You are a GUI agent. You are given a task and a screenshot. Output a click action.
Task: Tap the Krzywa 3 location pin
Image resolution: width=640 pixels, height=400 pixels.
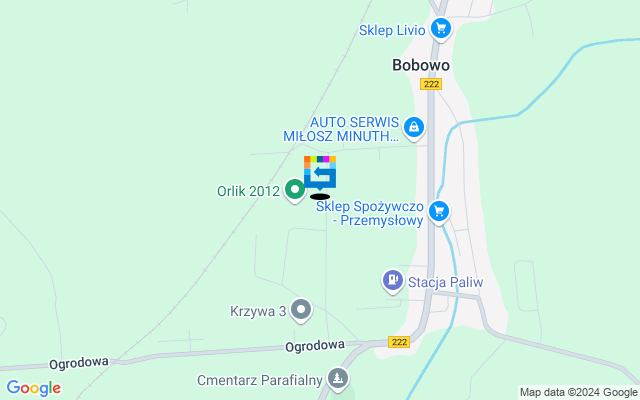tap(301, 310)
